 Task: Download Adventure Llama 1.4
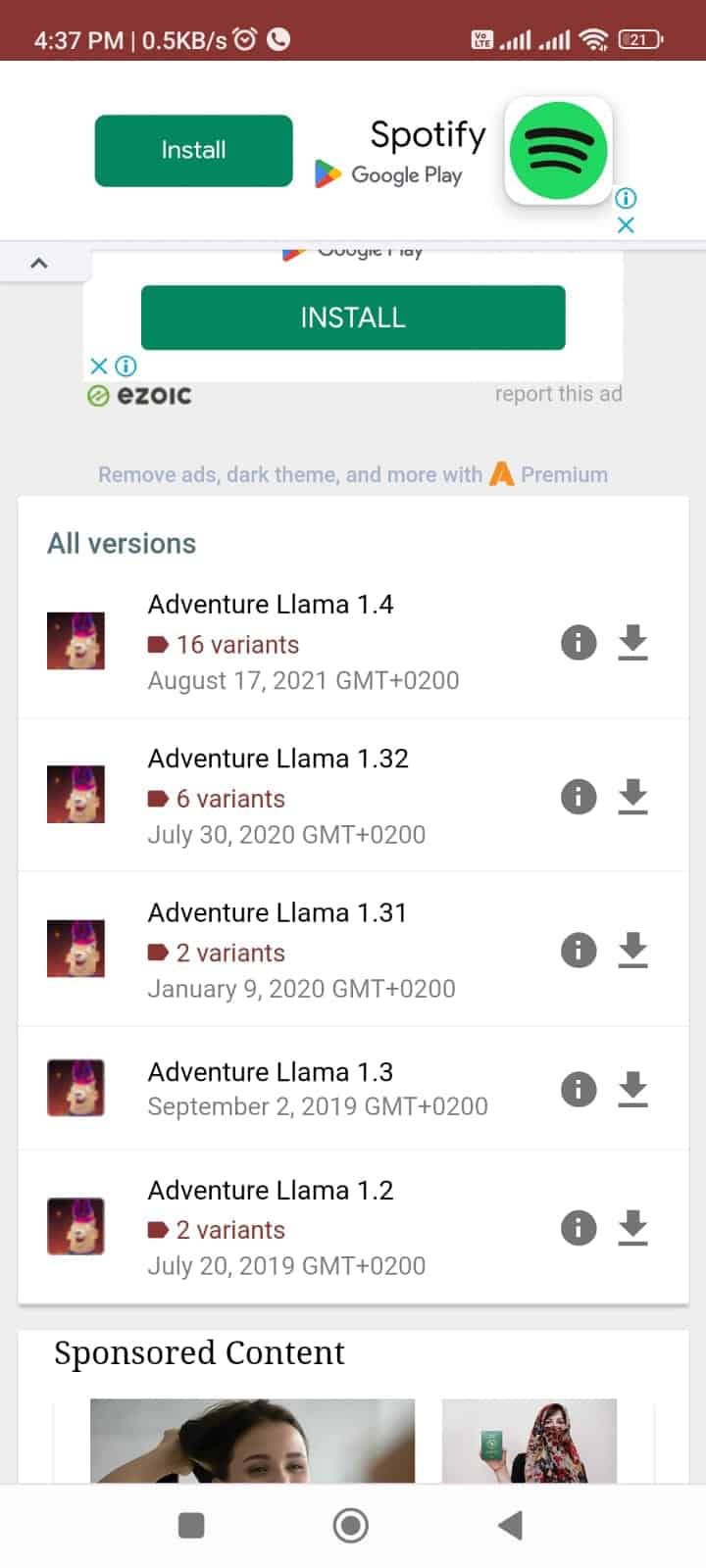[x=633, y=643]
